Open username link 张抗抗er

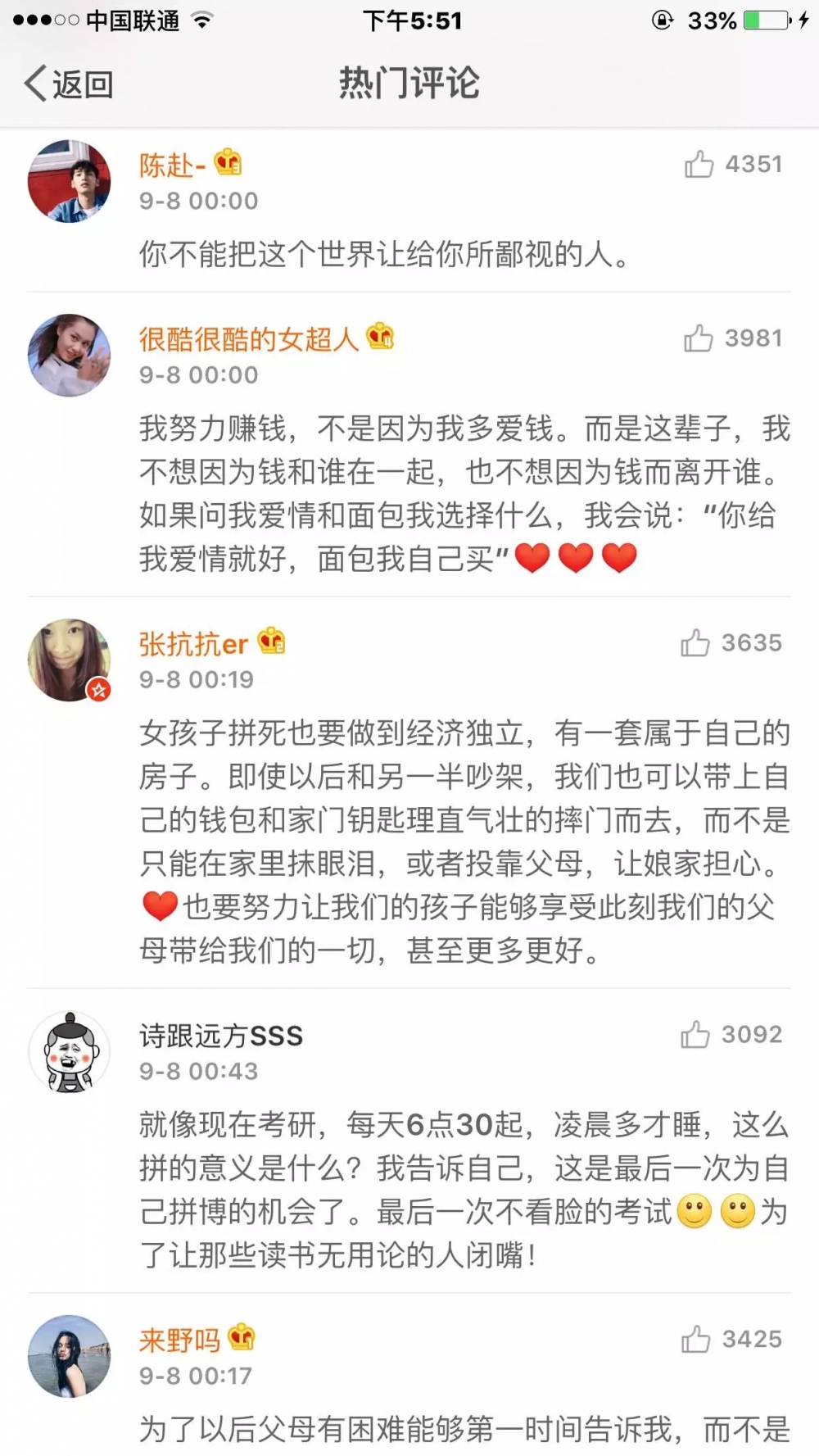[193, 644]
